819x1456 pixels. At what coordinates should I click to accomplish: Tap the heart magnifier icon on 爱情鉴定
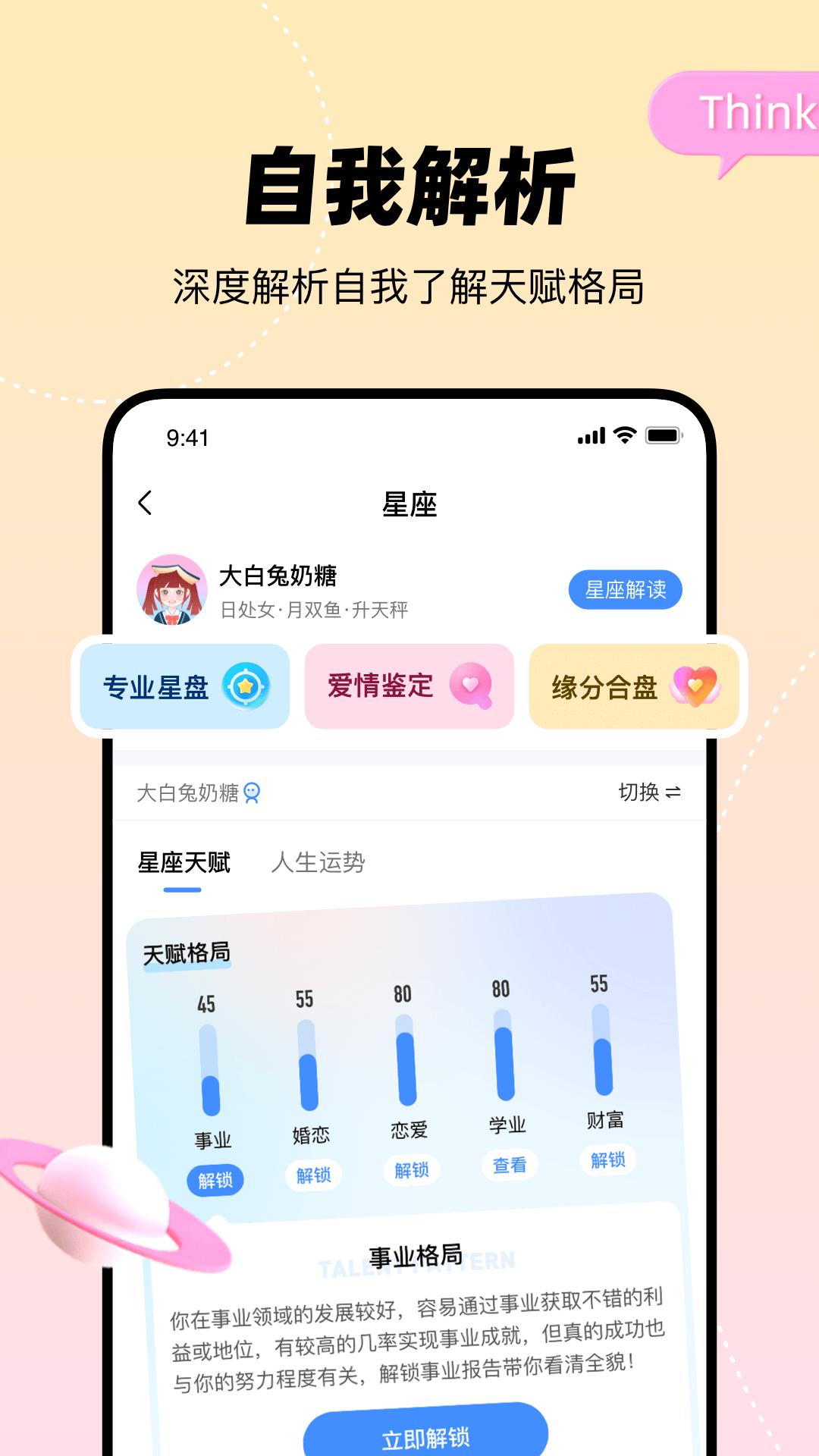[470, 685]
